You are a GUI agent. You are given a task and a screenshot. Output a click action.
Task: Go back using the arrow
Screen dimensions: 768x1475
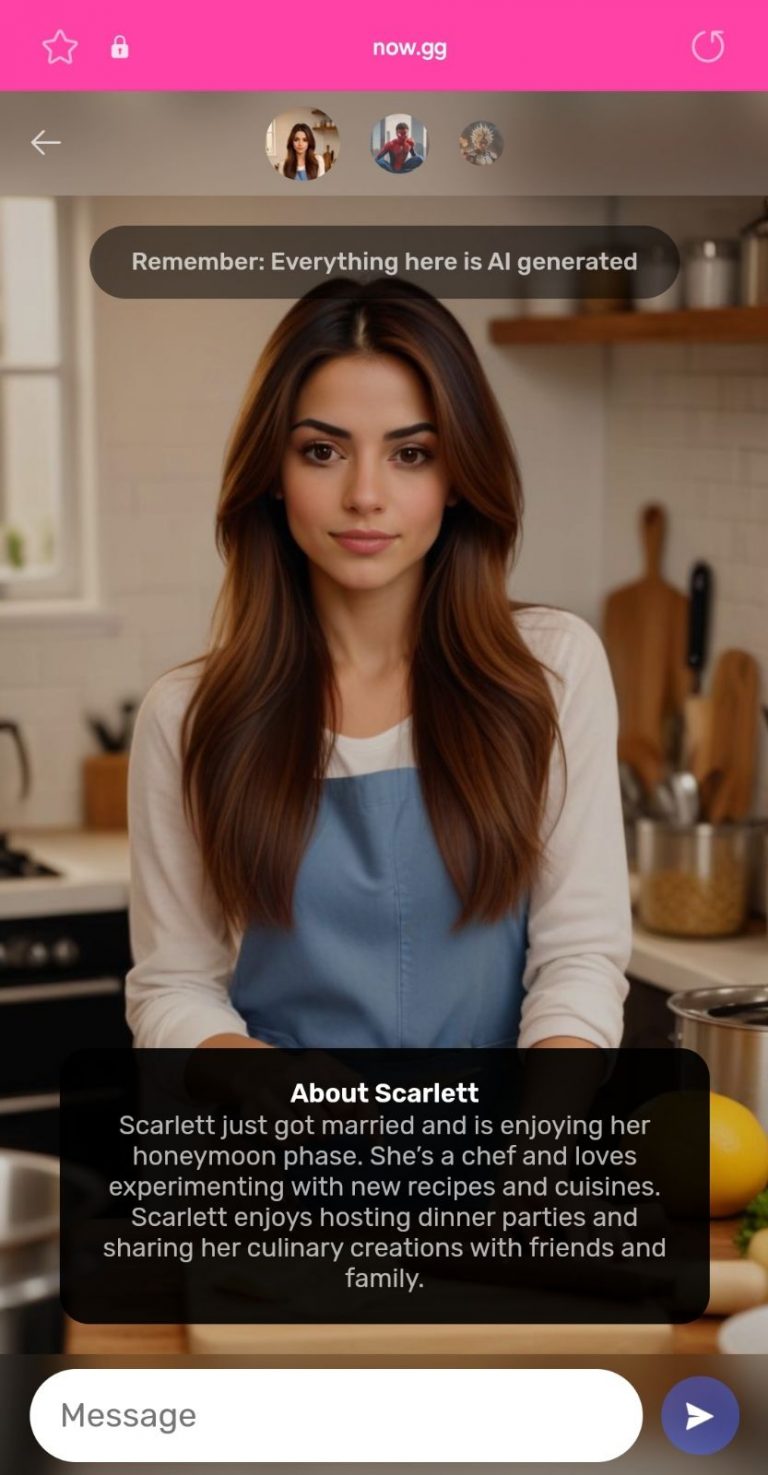[46, 143]
